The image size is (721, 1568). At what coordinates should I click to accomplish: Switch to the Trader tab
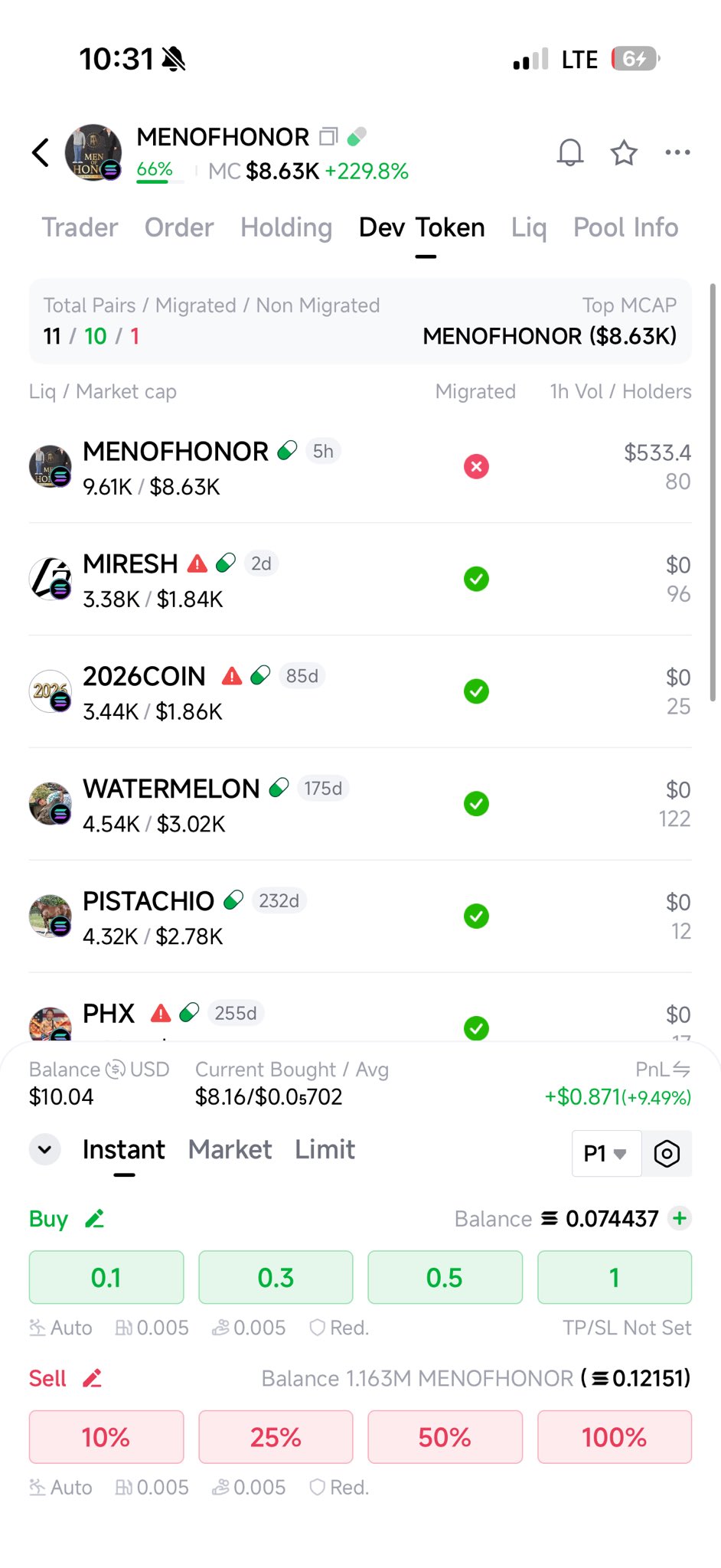pyautogui.click(x=80, y=227)
